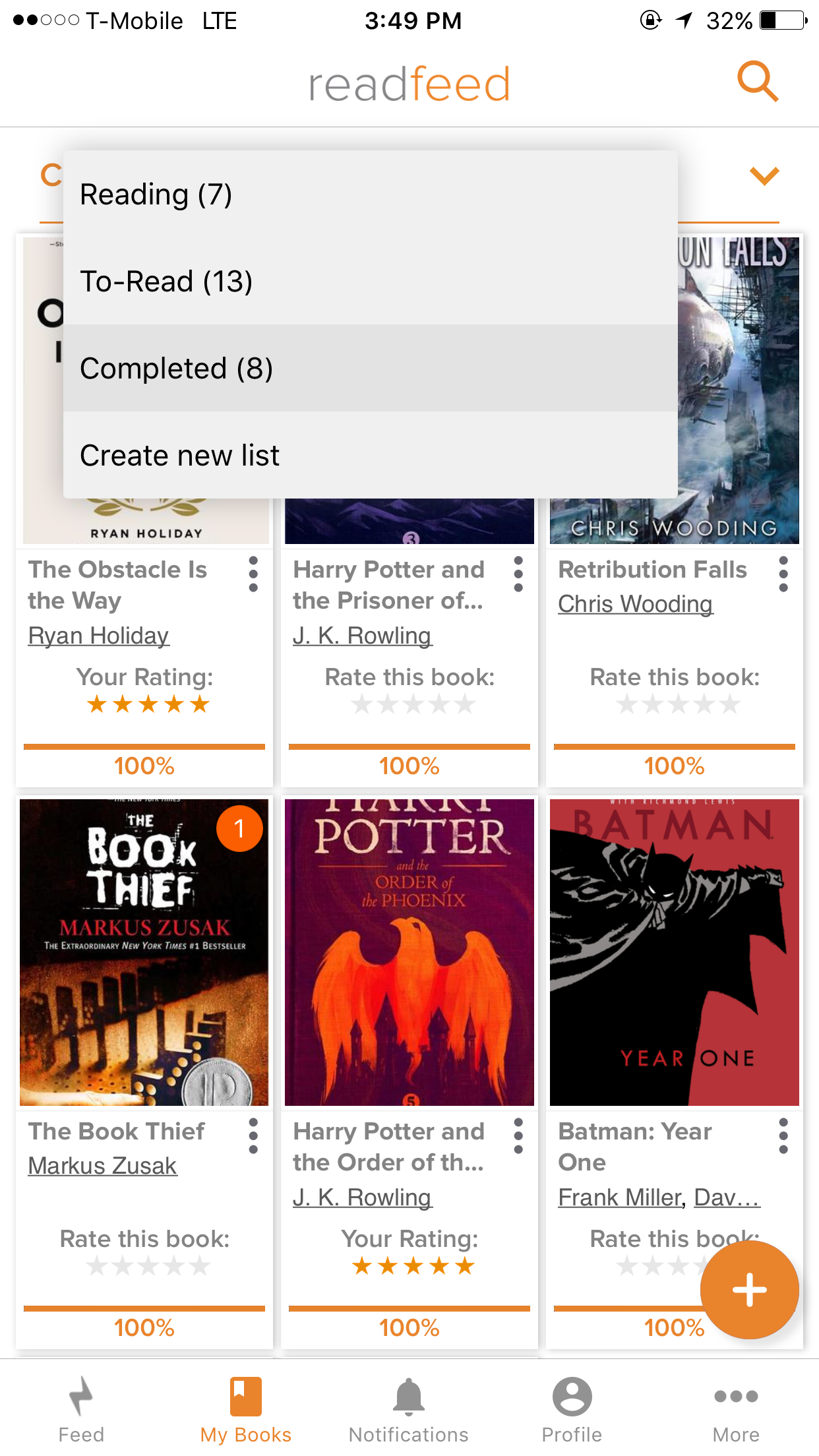Select Reading (7) list
Viewport: 819px width, 1456px height.
369,195
